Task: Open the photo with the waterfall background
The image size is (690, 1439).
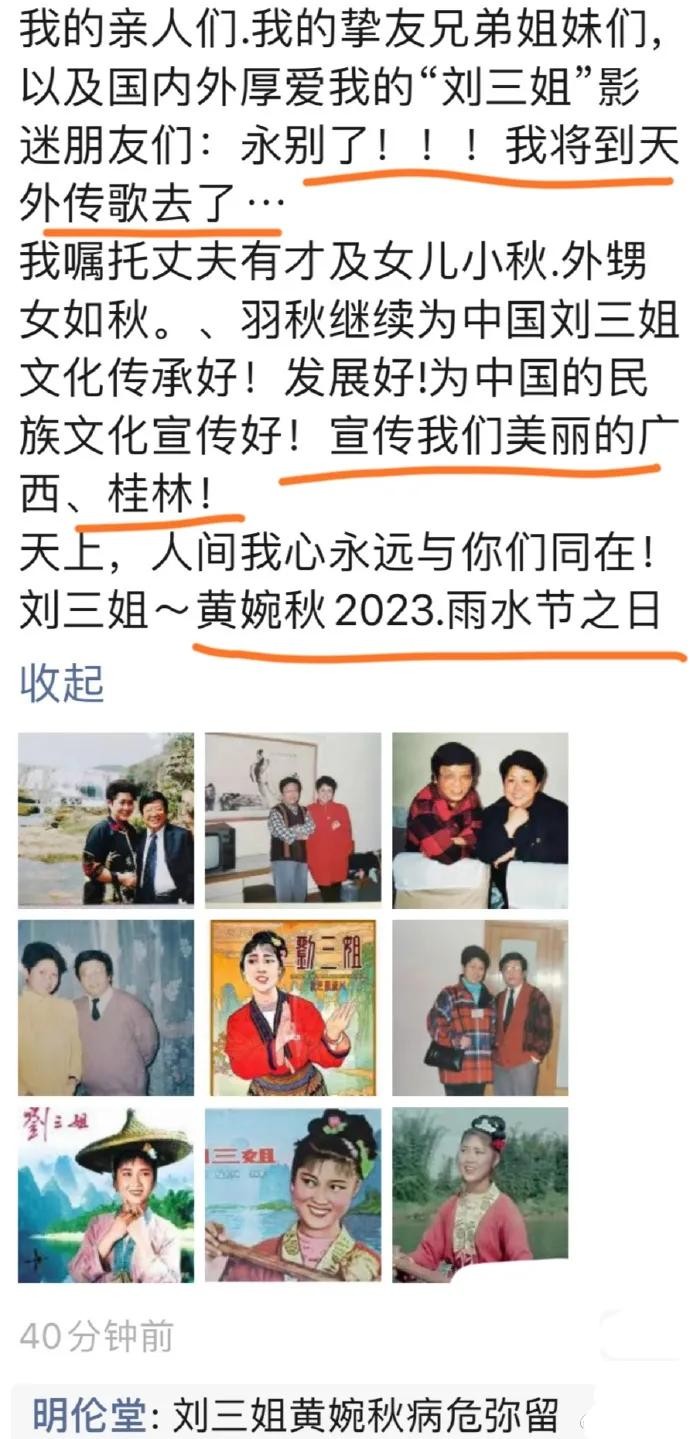Action: click(x=106, y=819)
